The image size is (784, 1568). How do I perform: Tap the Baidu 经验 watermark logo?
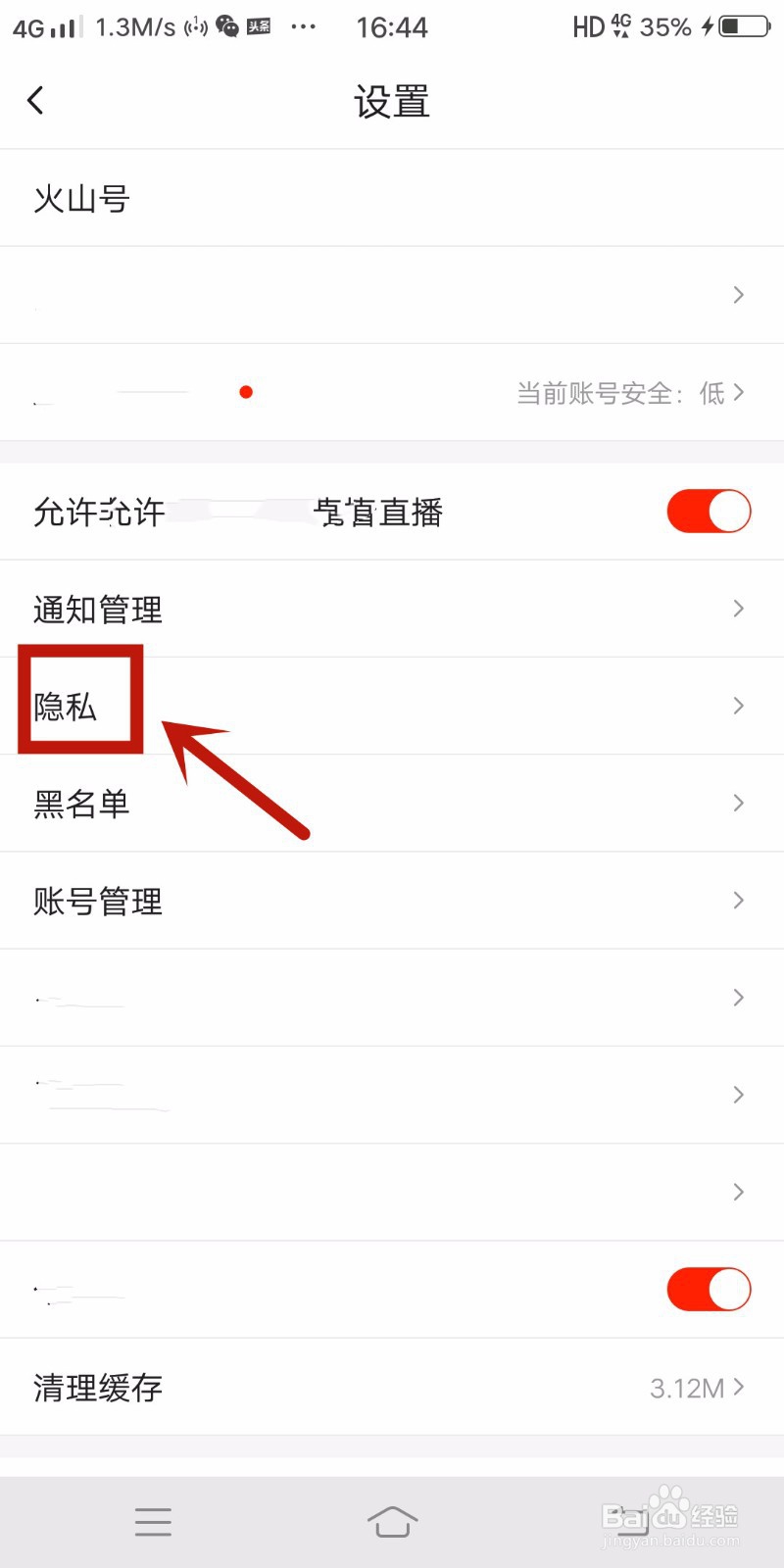[671, 1519]
